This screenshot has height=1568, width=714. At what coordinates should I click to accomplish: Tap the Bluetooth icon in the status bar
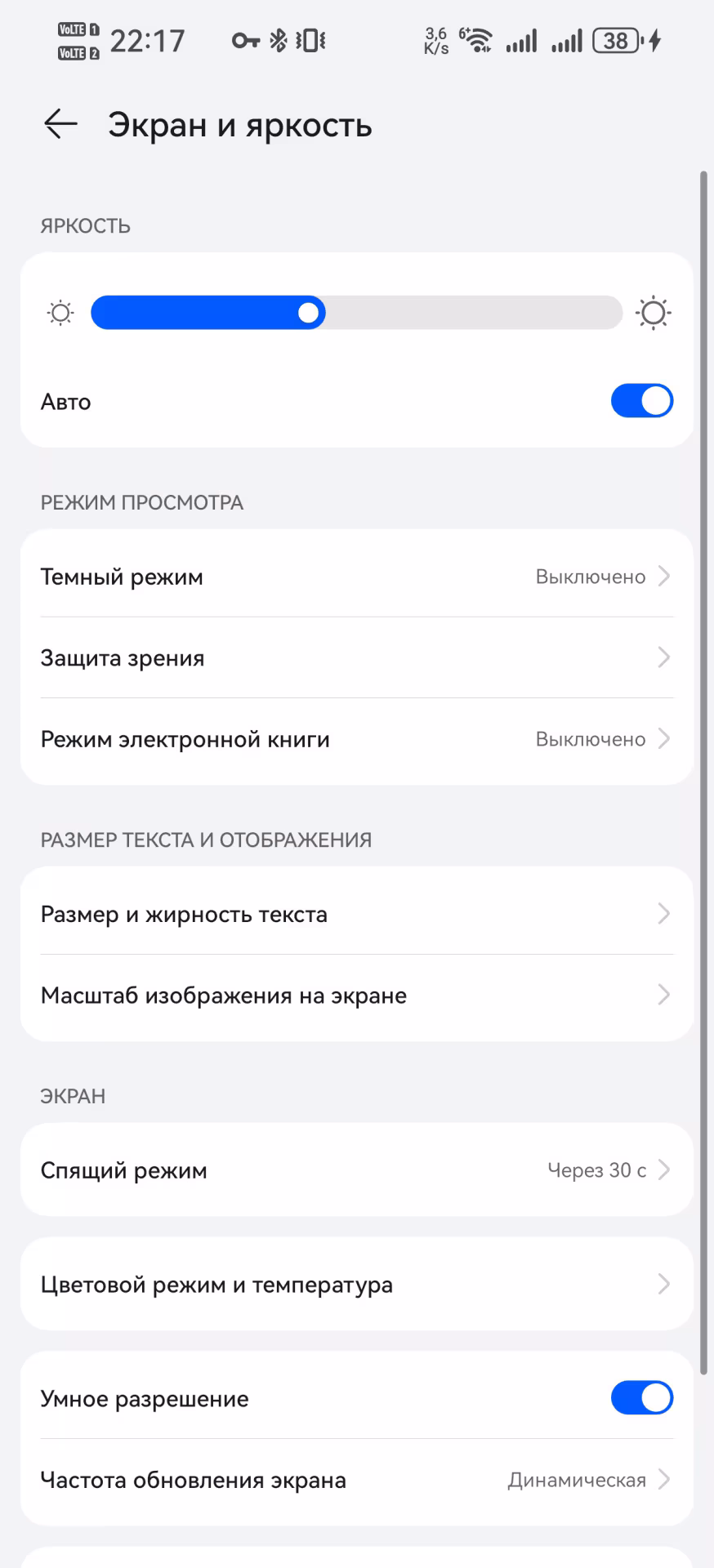click(x=279, y=39)
